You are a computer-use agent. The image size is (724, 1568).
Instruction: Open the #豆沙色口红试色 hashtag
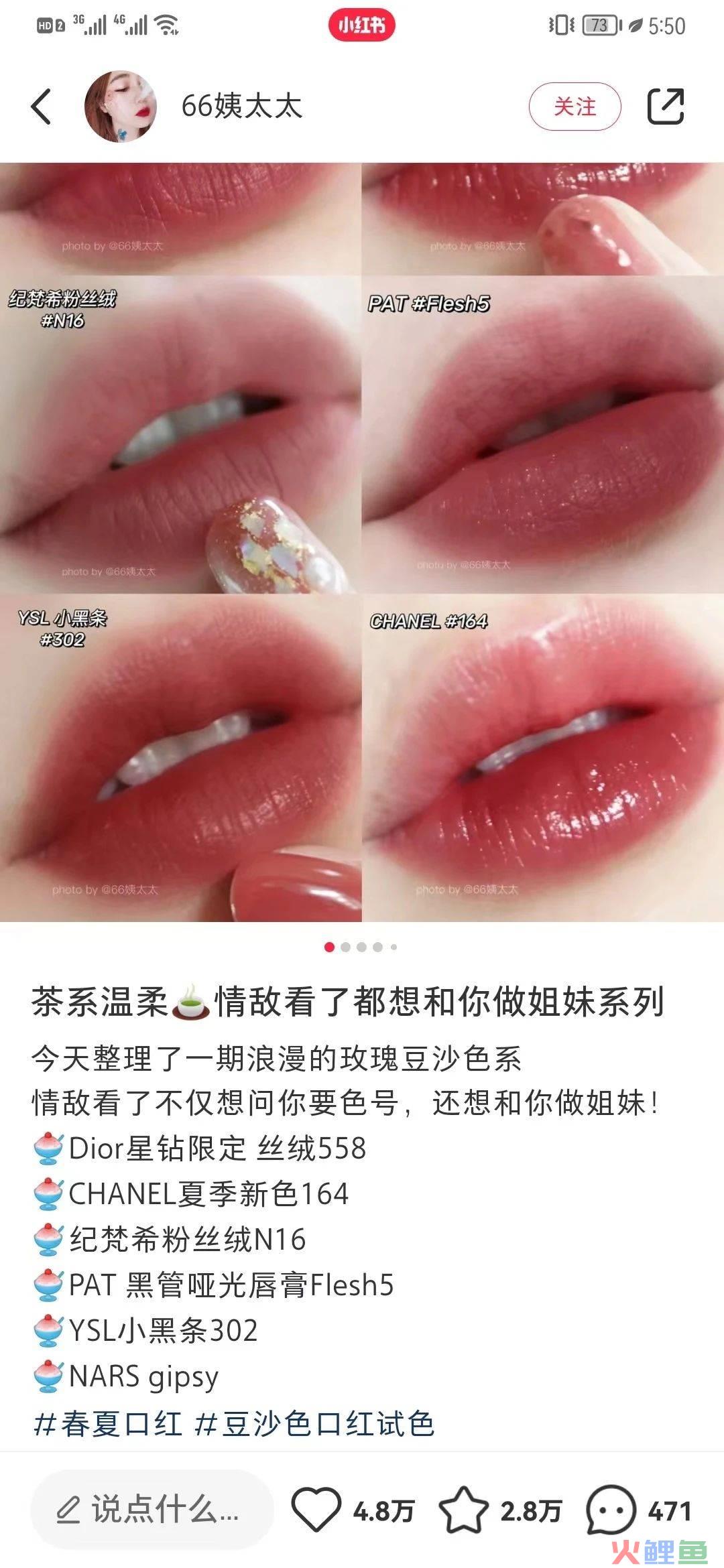[314, 1423]
